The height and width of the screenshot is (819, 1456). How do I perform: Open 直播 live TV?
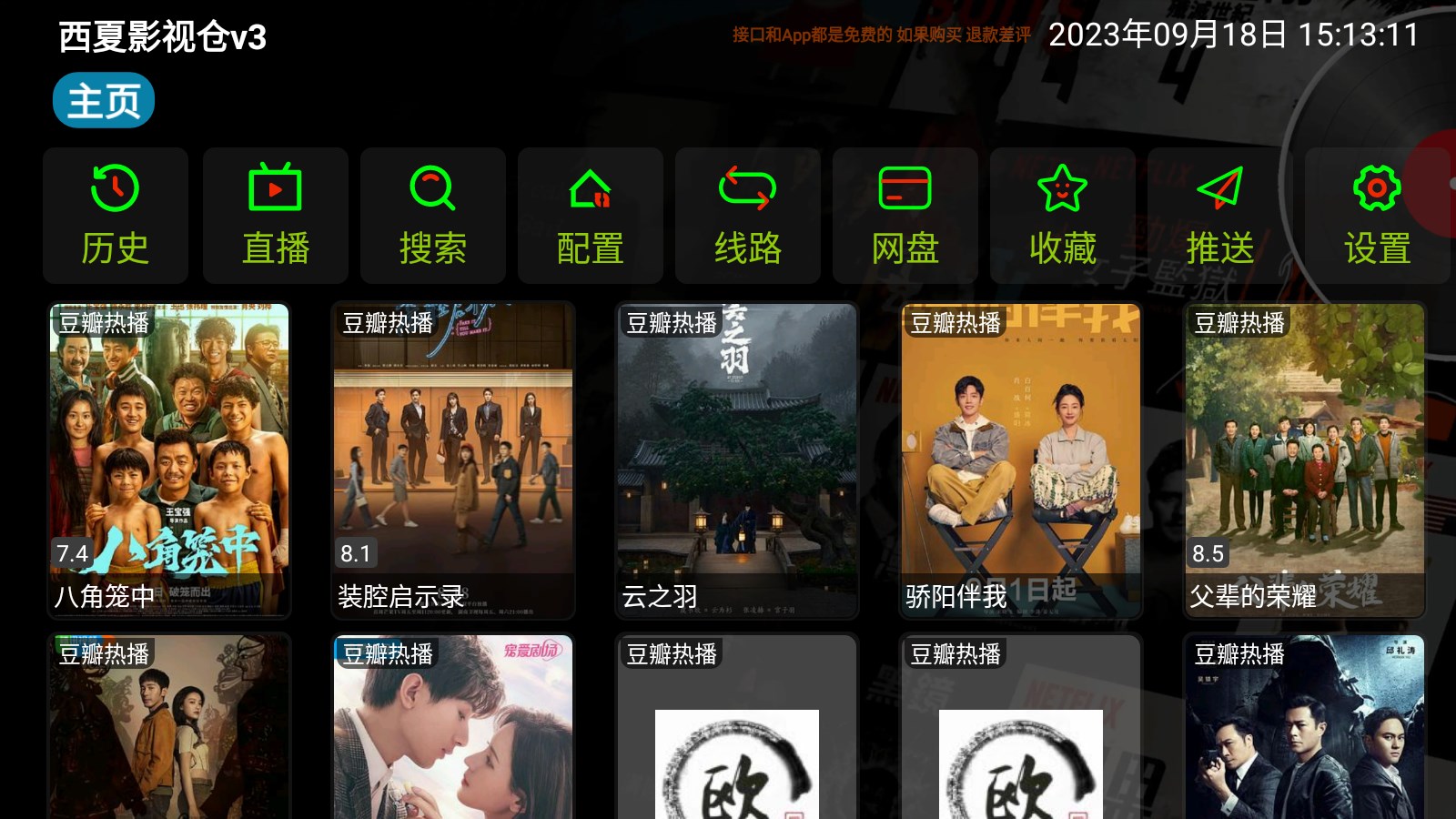coord(275,216)
